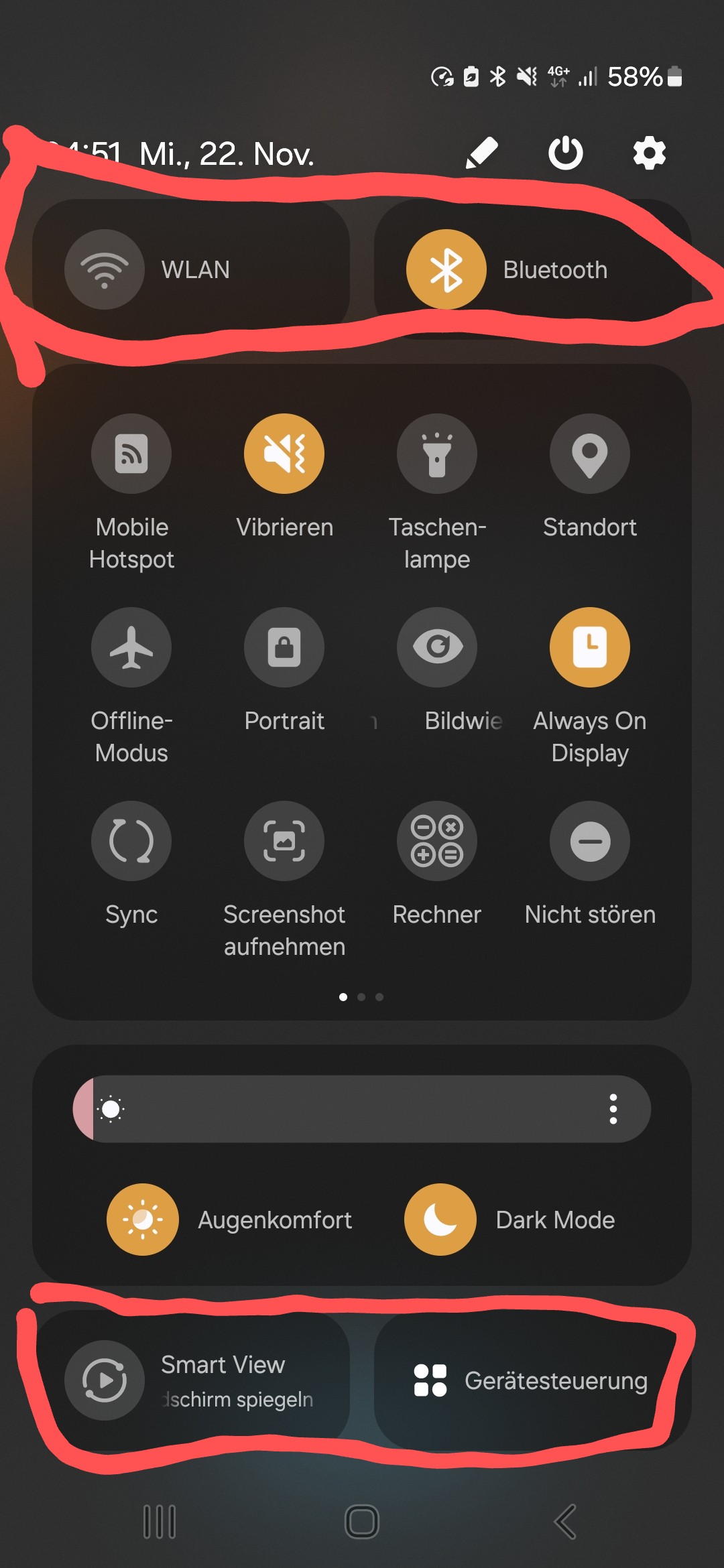The image size is (724, 1568).
Task: Toggle the Vibrieren sound mode
Action: point(284,454)
